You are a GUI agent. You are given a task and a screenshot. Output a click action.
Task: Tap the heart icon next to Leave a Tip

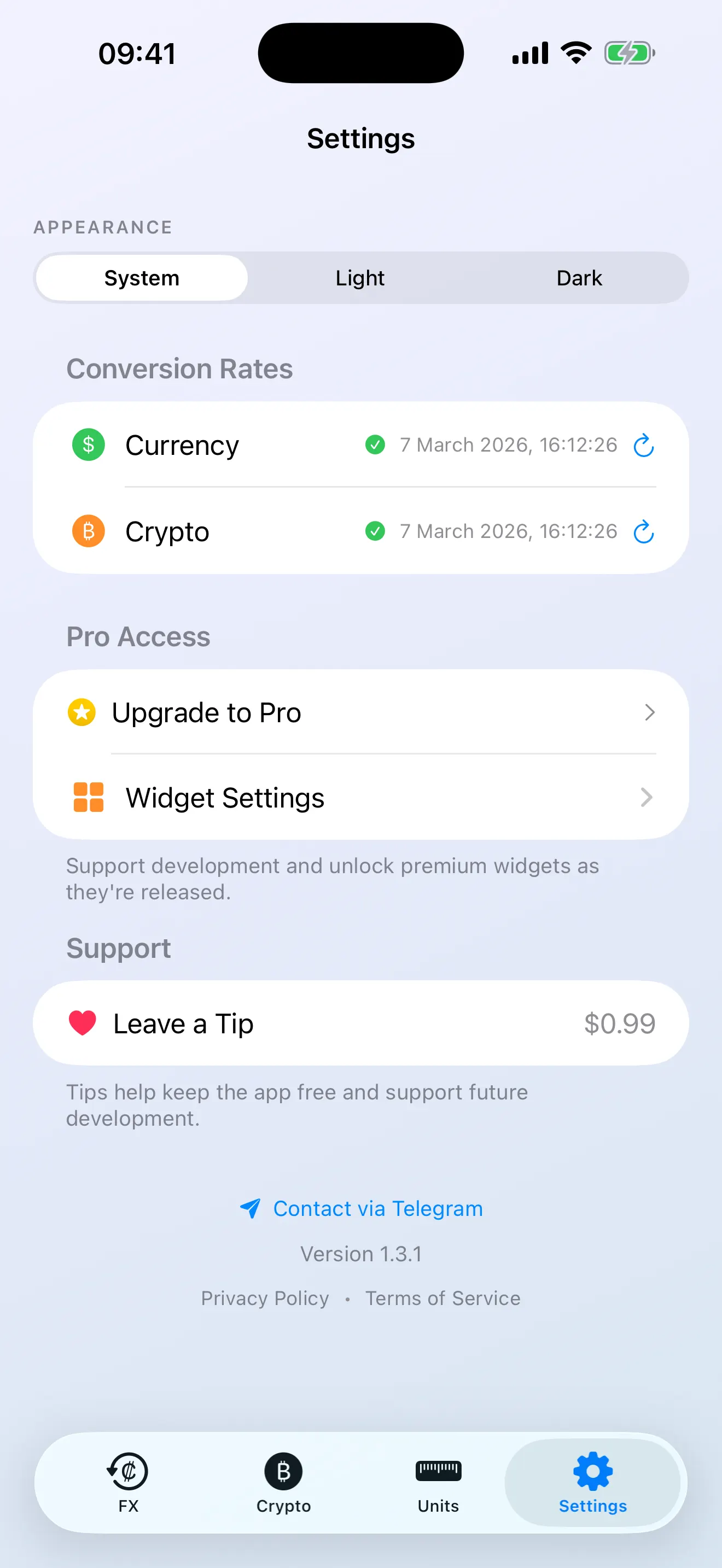(x=81, y=1023)
